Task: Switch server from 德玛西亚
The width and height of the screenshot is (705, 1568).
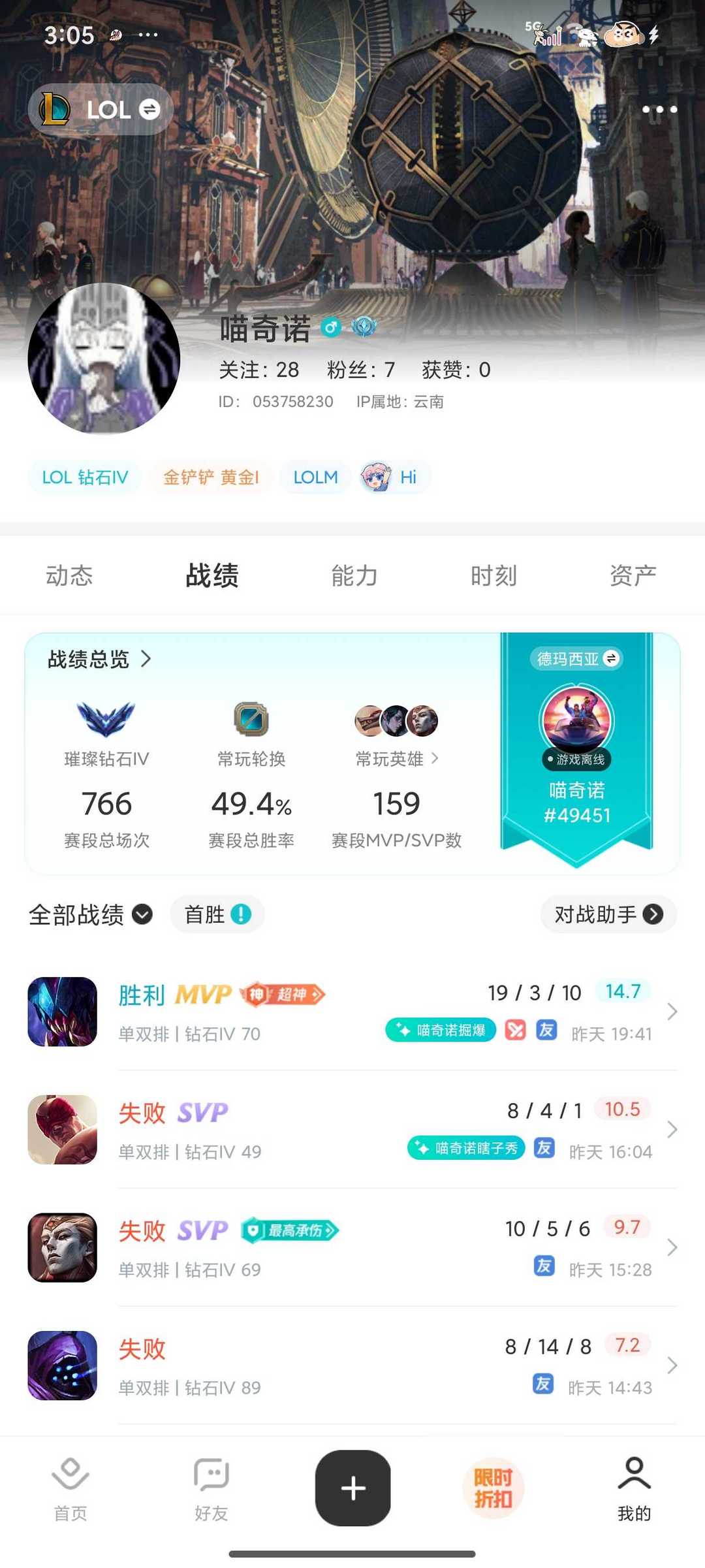Action: tap(576, 658)
